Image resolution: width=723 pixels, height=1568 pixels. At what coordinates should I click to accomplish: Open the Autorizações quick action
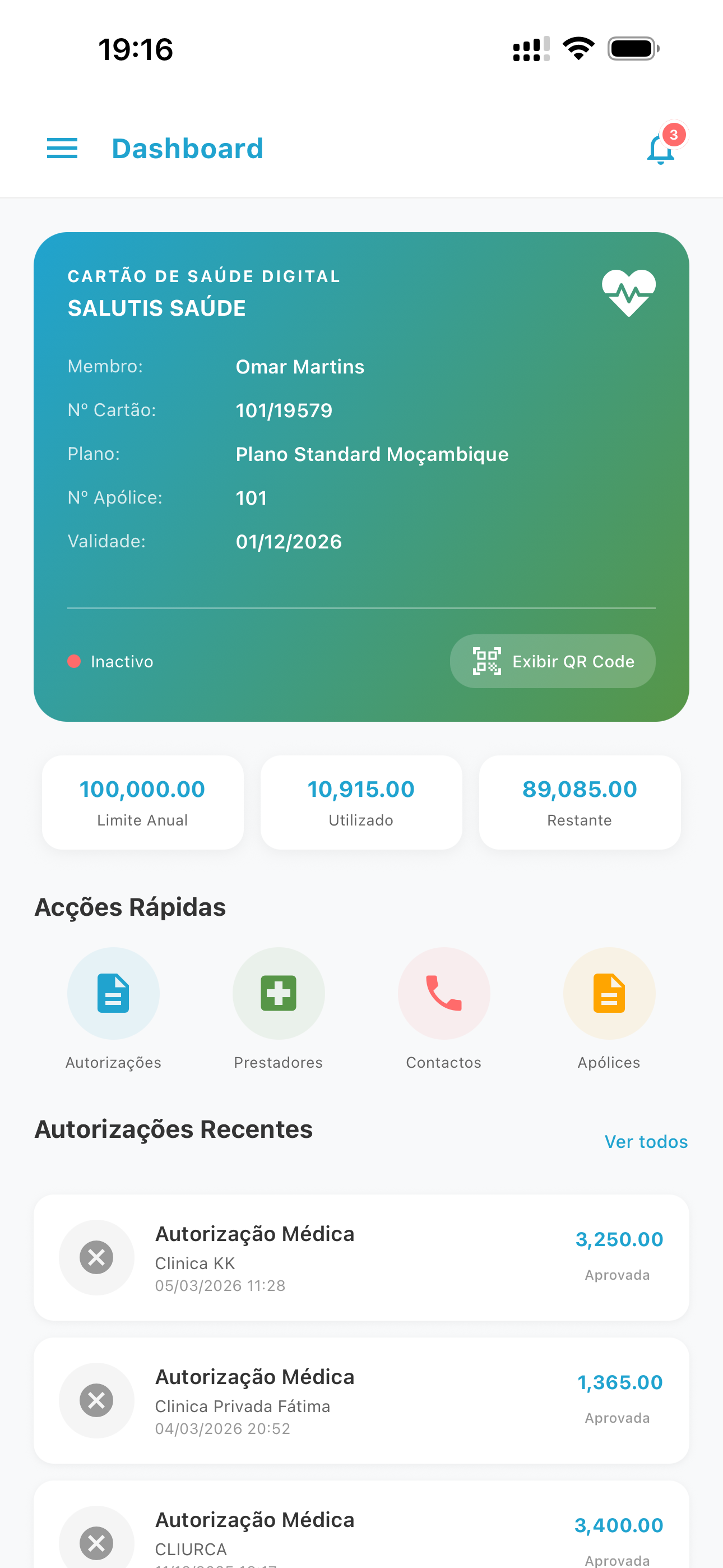pyautogui.click(x=113, y=994)
